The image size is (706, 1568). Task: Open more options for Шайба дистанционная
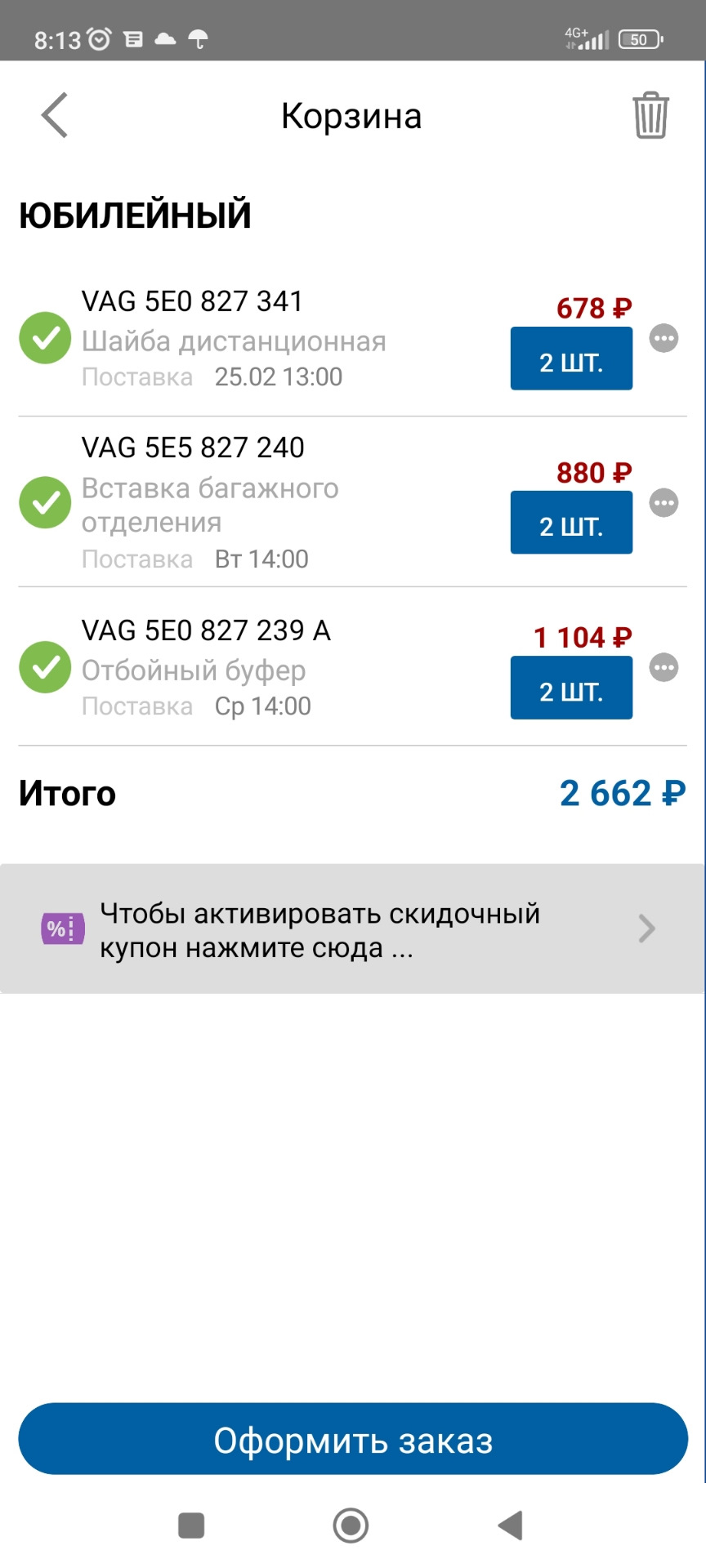(664, 338)
